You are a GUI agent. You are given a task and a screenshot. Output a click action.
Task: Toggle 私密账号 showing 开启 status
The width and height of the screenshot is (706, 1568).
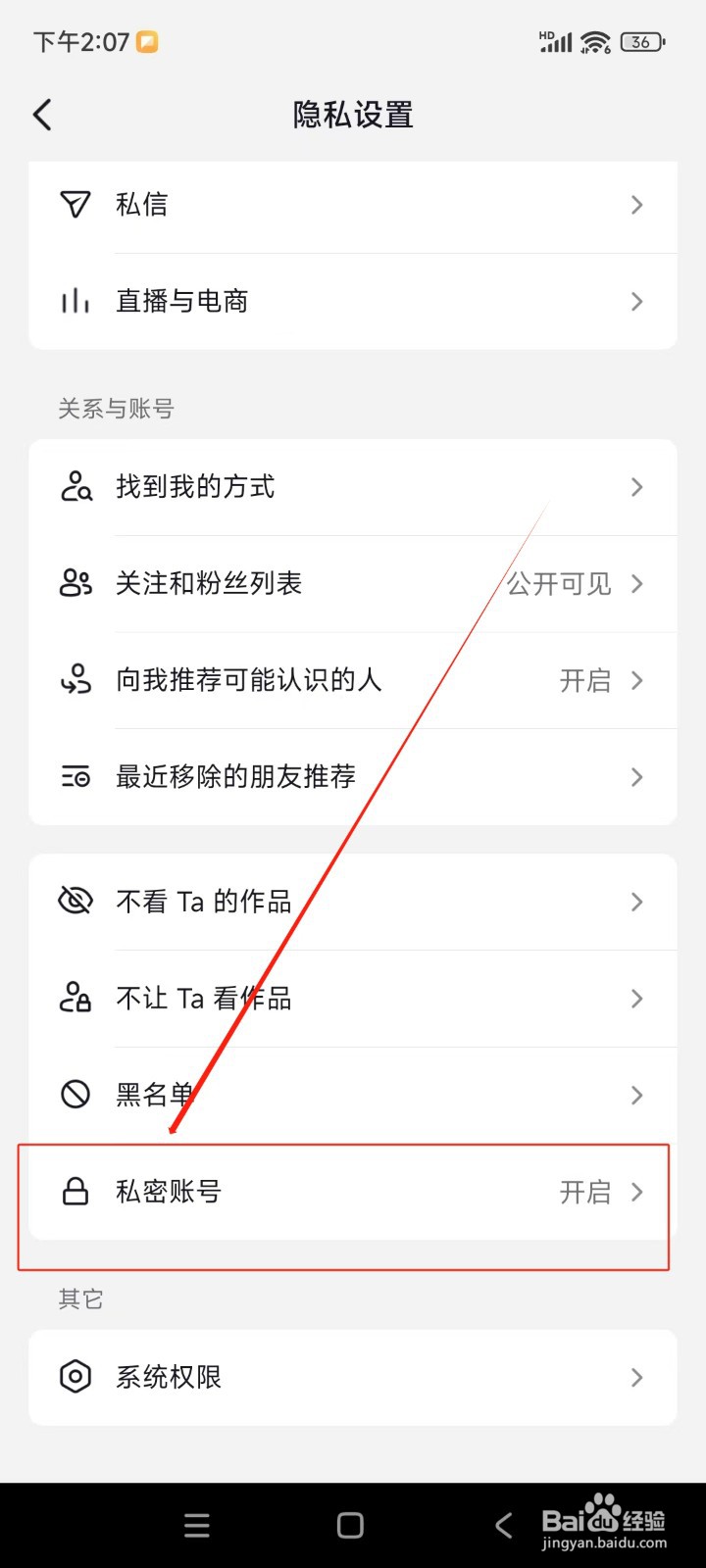click(x=585, y=1192)
